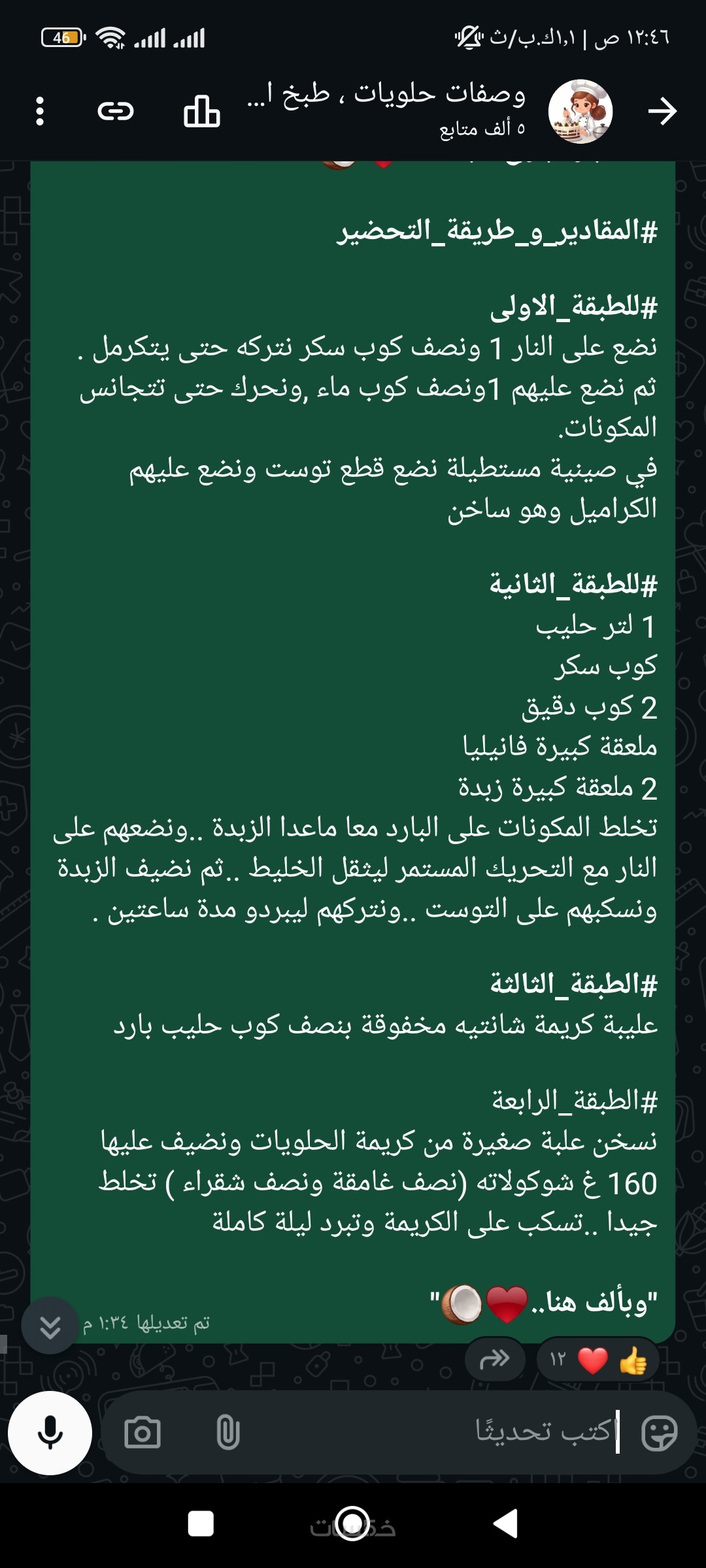Open the emoji and sticker picker
This screenshot has height=1568, width=706.
(659, 1433)
